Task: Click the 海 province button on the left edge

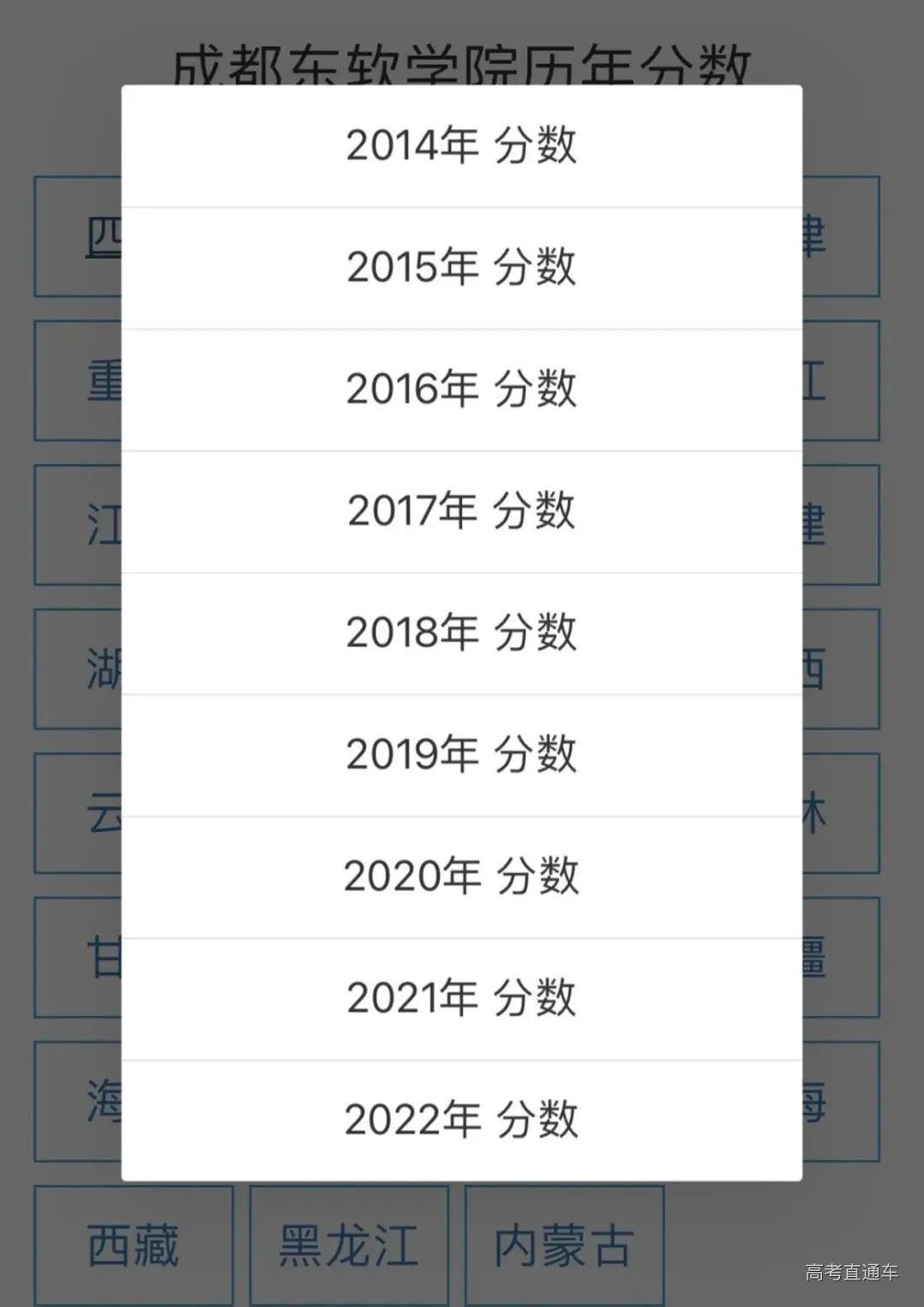Action: pos(94,1102)
